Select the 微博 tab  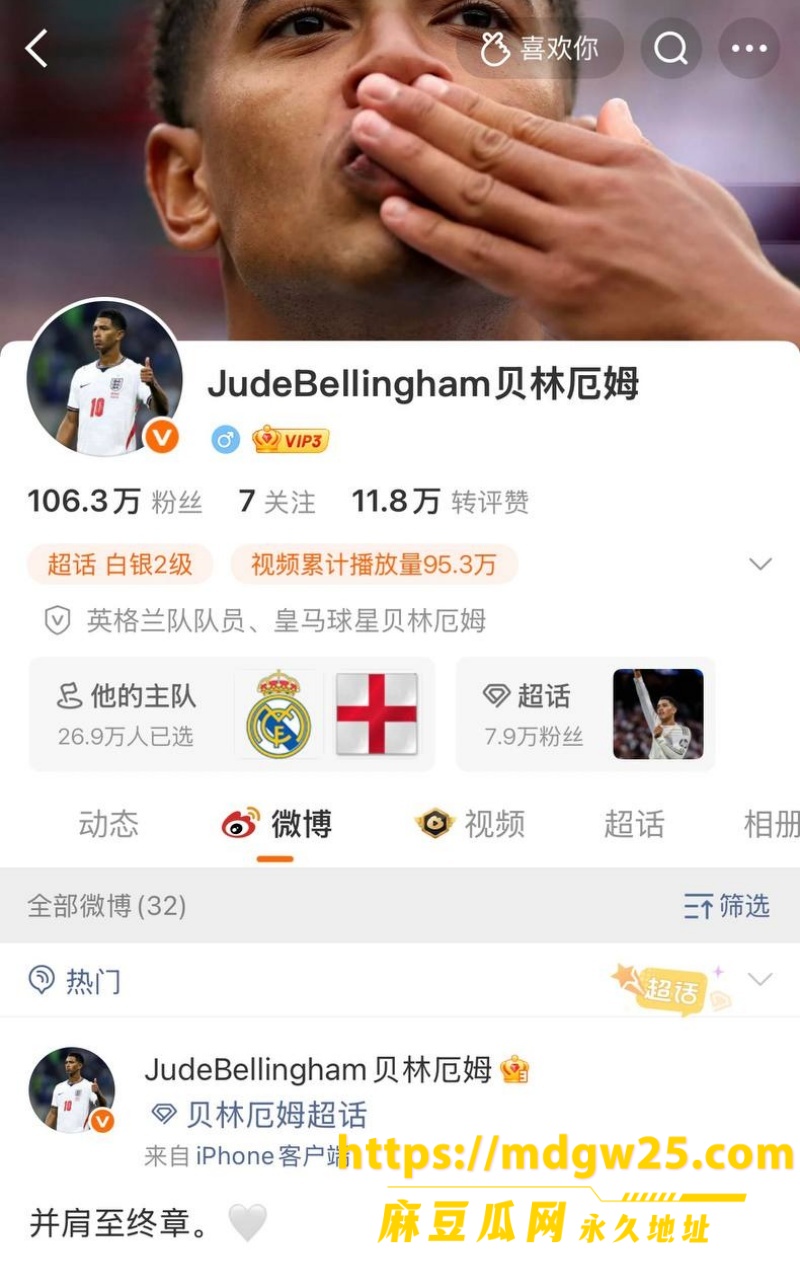(x=276, y=824)
